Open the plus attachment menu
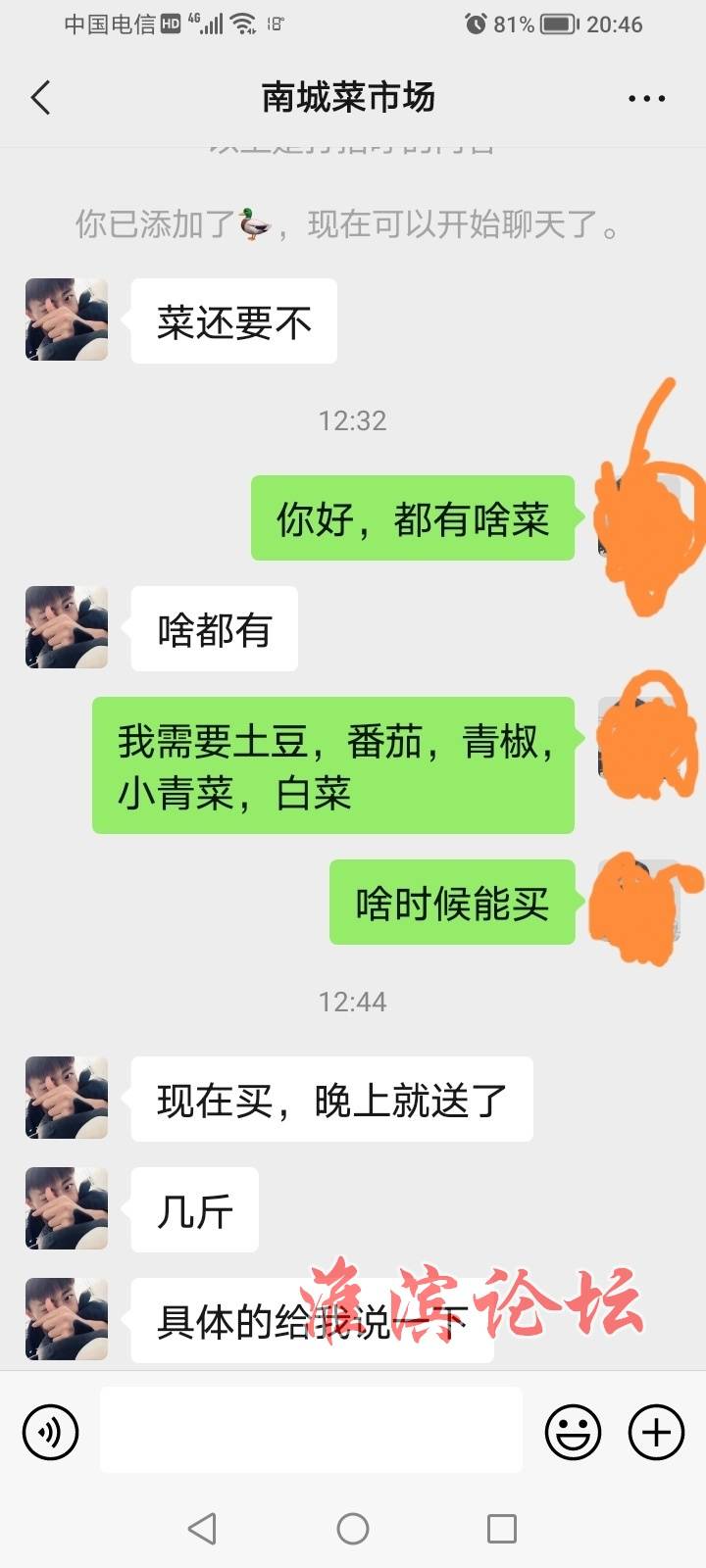Image resolution: width=706 pixels, height=1568 pixels. coord(656,1433)
